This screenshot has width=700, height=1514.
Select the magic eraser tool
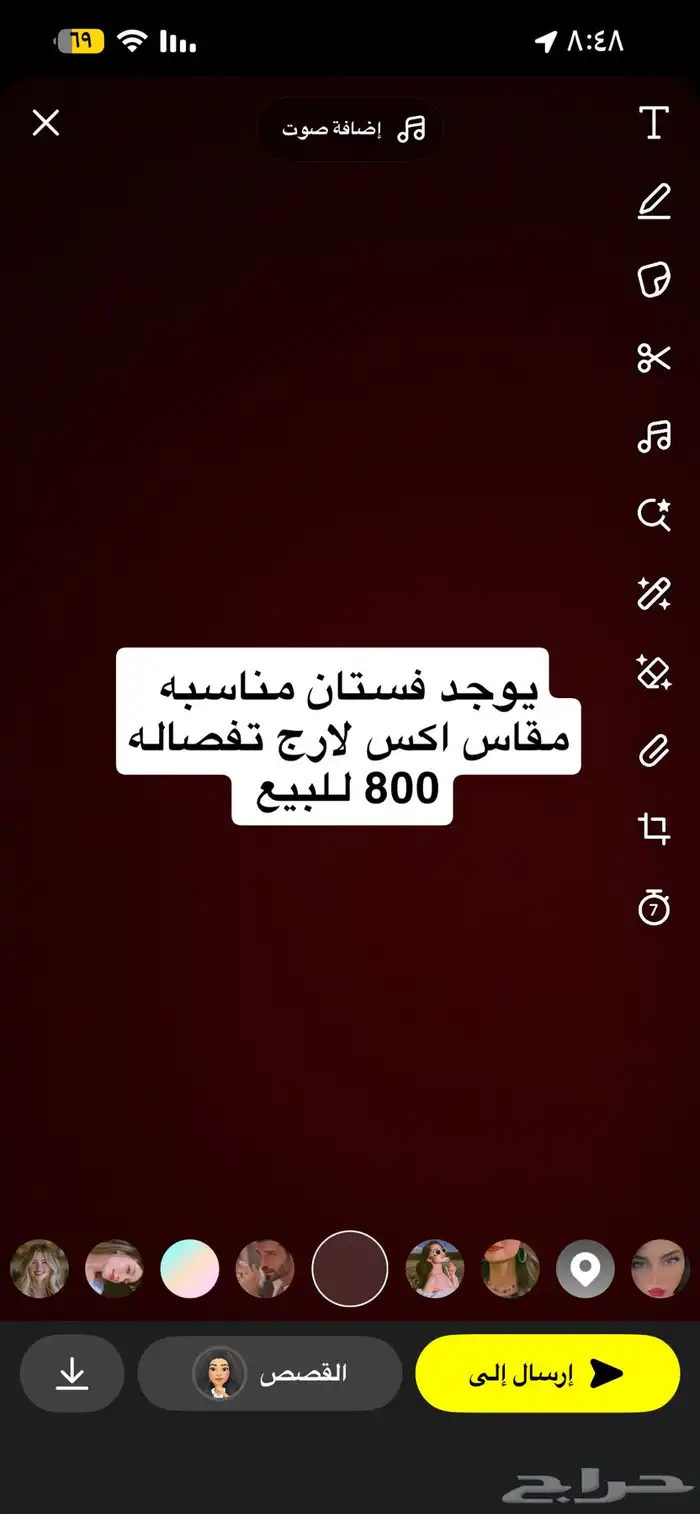(654, 672)
